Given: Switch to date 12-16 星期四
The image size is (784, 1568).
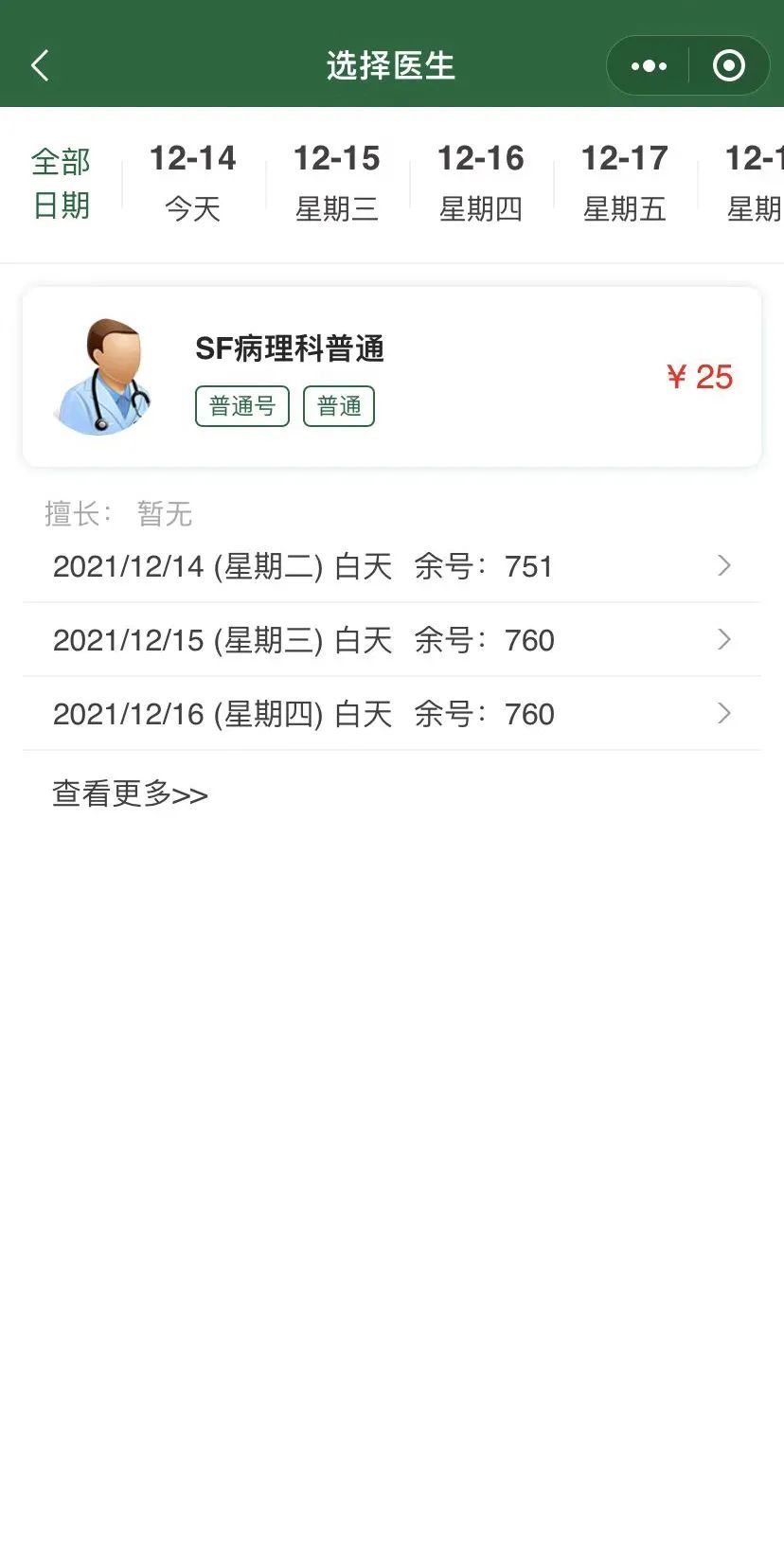Looking at the screenshot, I should 481,184.
